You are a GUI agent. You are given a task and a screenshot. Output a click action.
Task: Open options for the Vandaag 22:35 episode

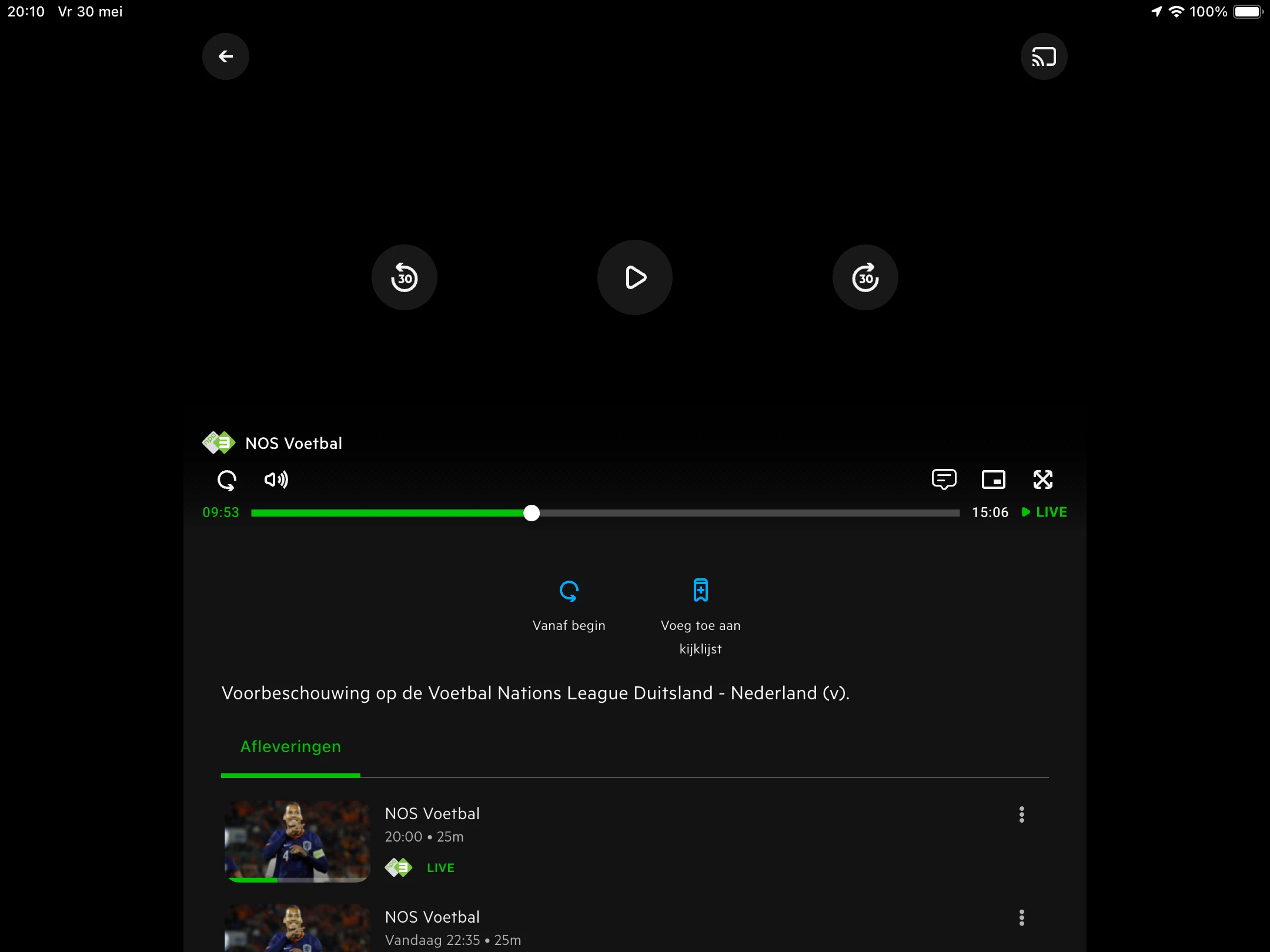point(1022,918)
